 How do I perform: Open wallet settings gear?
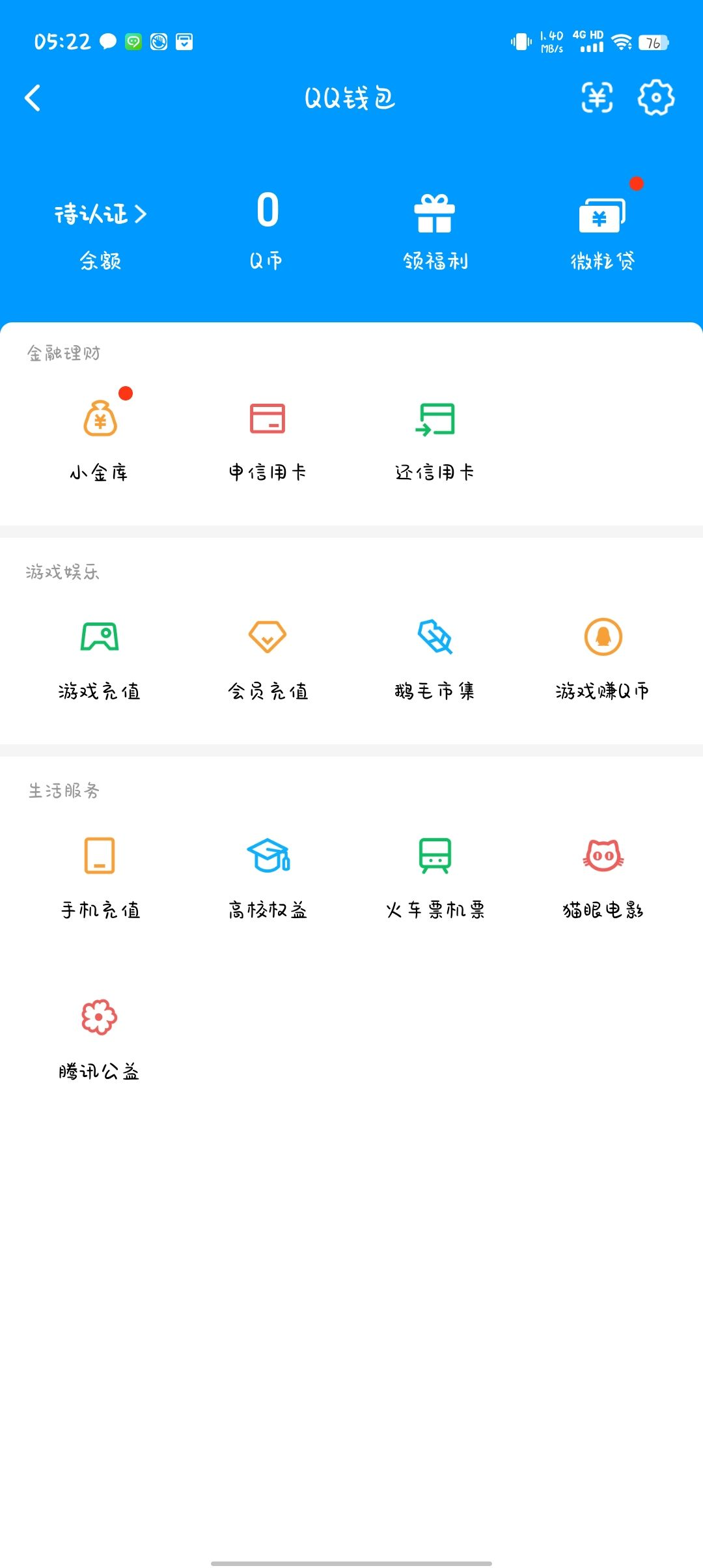tap(655, 98)
